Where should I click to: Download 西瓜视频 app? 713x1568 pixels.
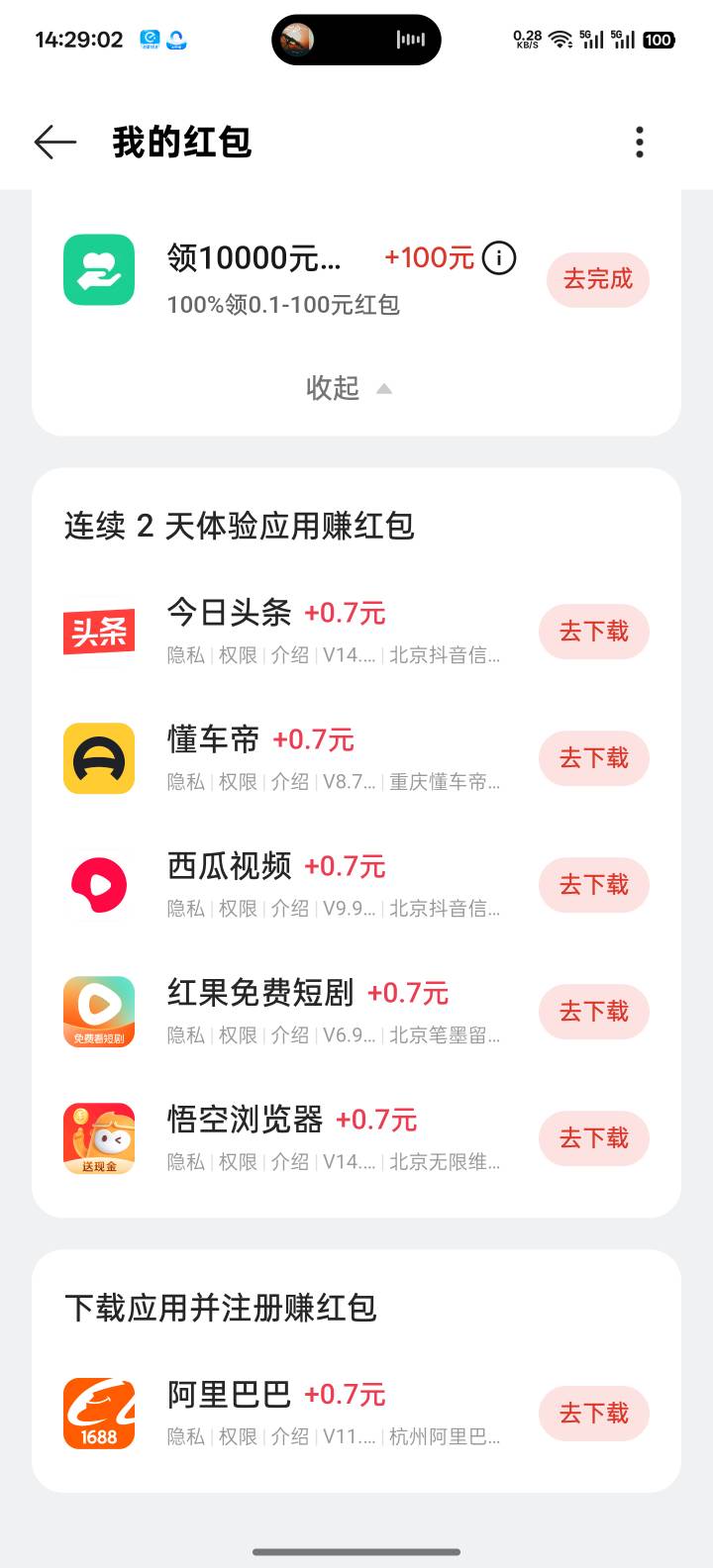[x=593, y=885]
